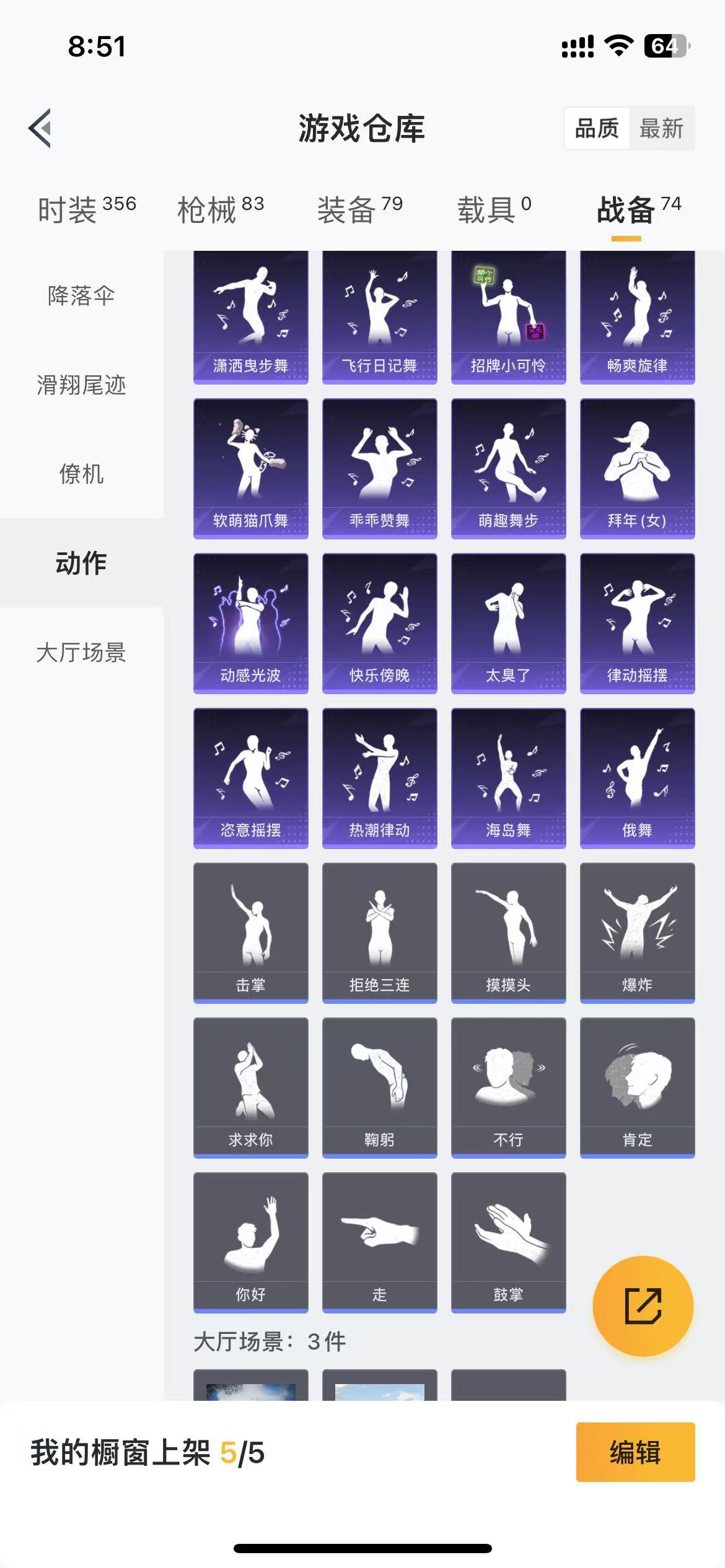This screenshot has height=1568, width=725.
Task: Open the 鼓掌 emote tile
Action: tap(509, 1243)
